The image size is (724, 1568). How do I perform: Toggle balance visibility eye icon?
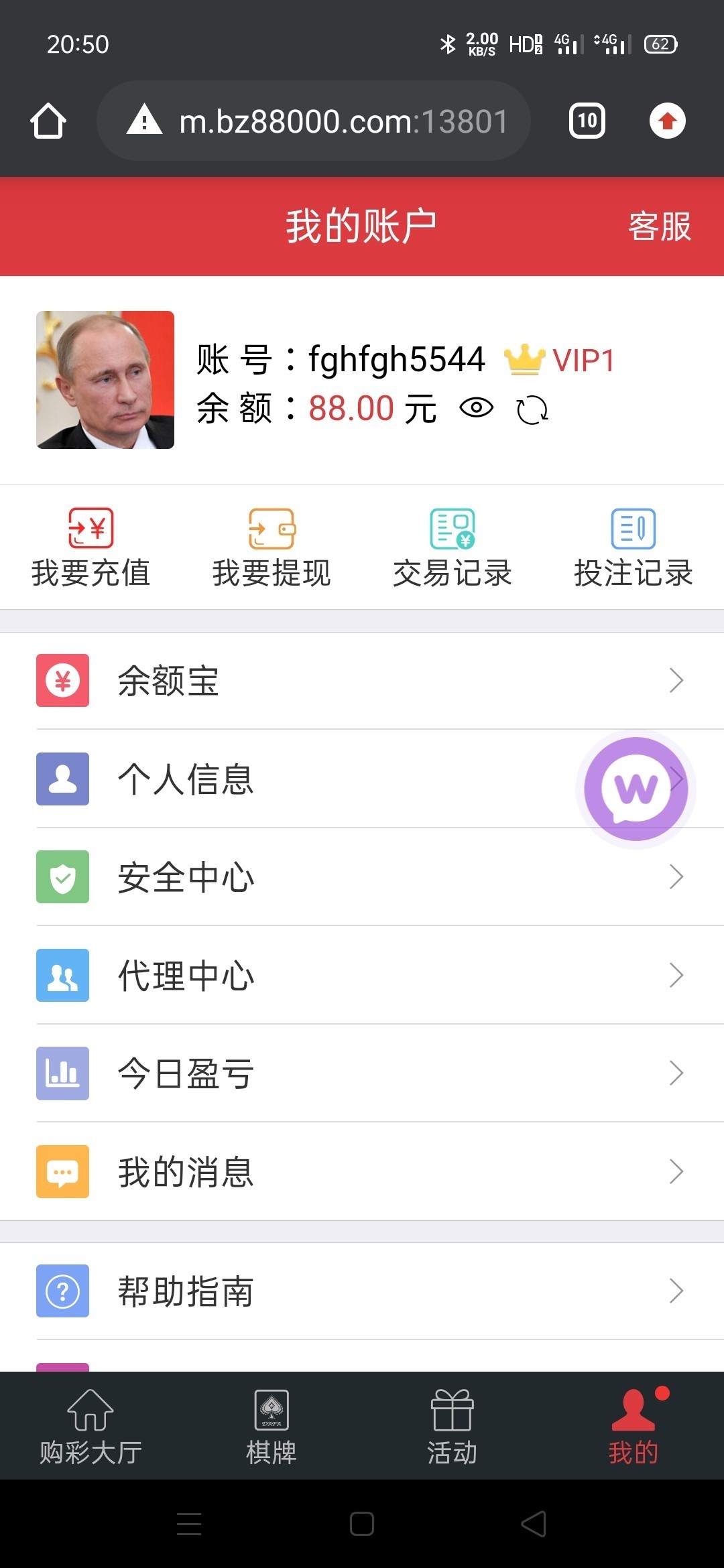pyautogui.click(x=476, y=407)
